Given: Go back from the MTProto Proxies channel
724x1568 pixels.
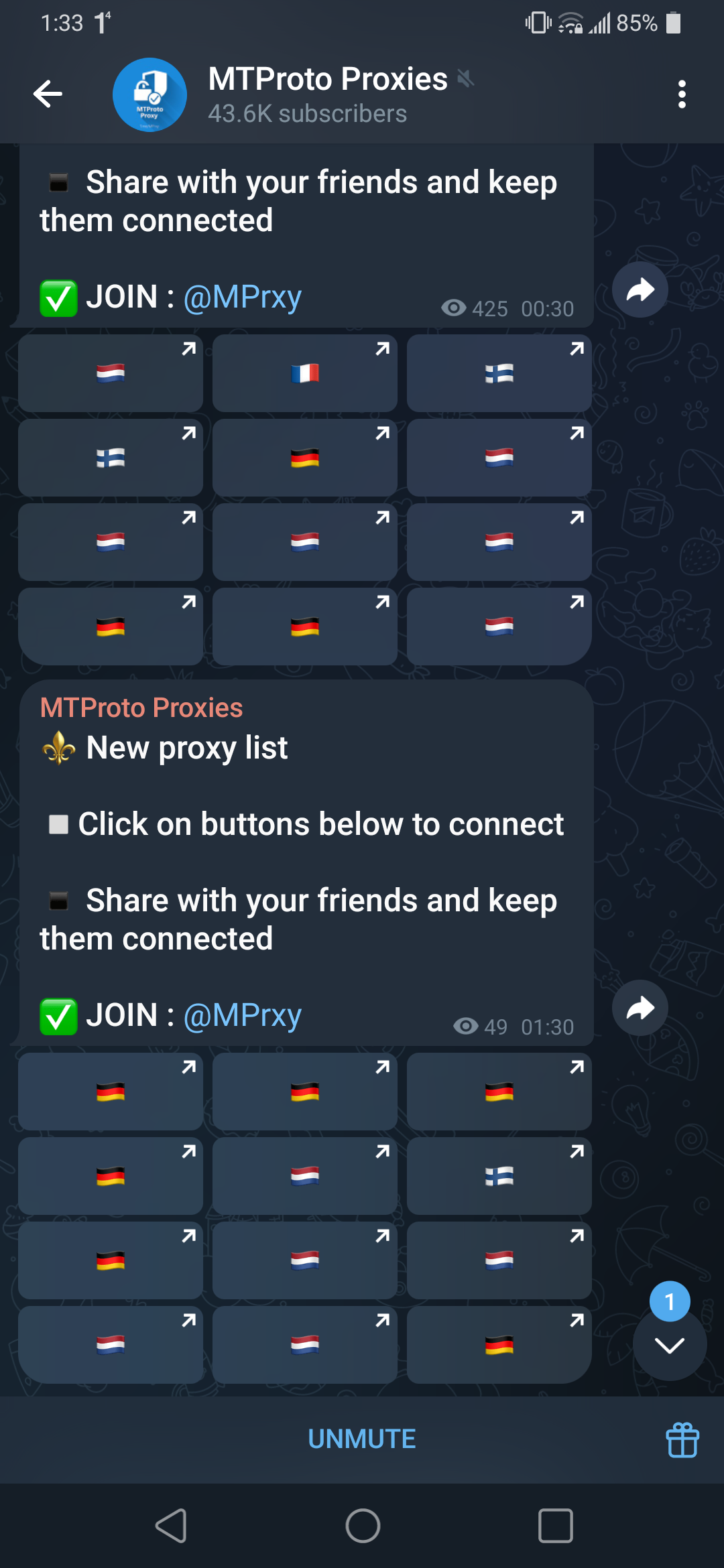Looking at the screenshot, I should [48, 94].
